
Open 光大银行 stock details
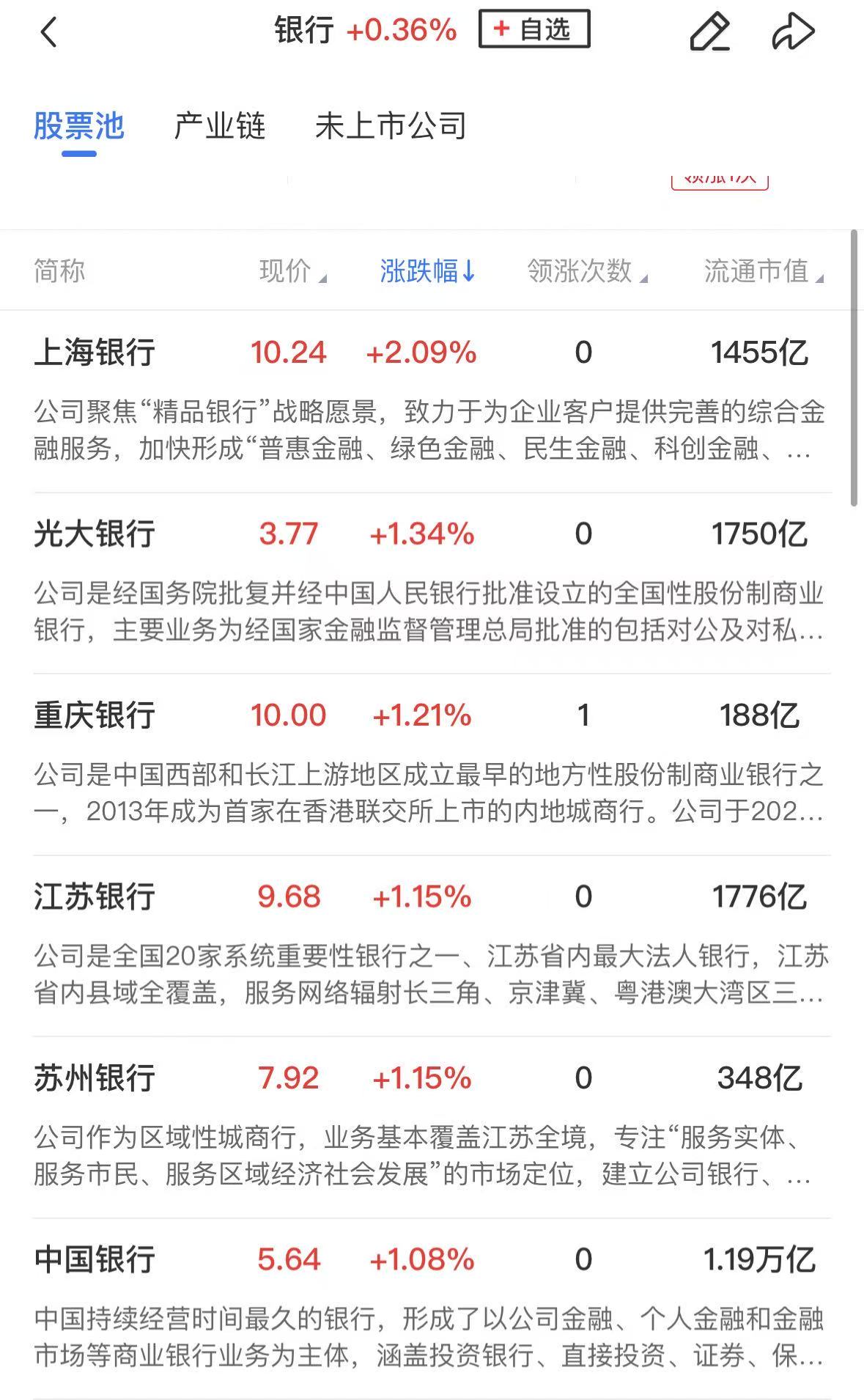pyautogui.click(x=95, y=534)
